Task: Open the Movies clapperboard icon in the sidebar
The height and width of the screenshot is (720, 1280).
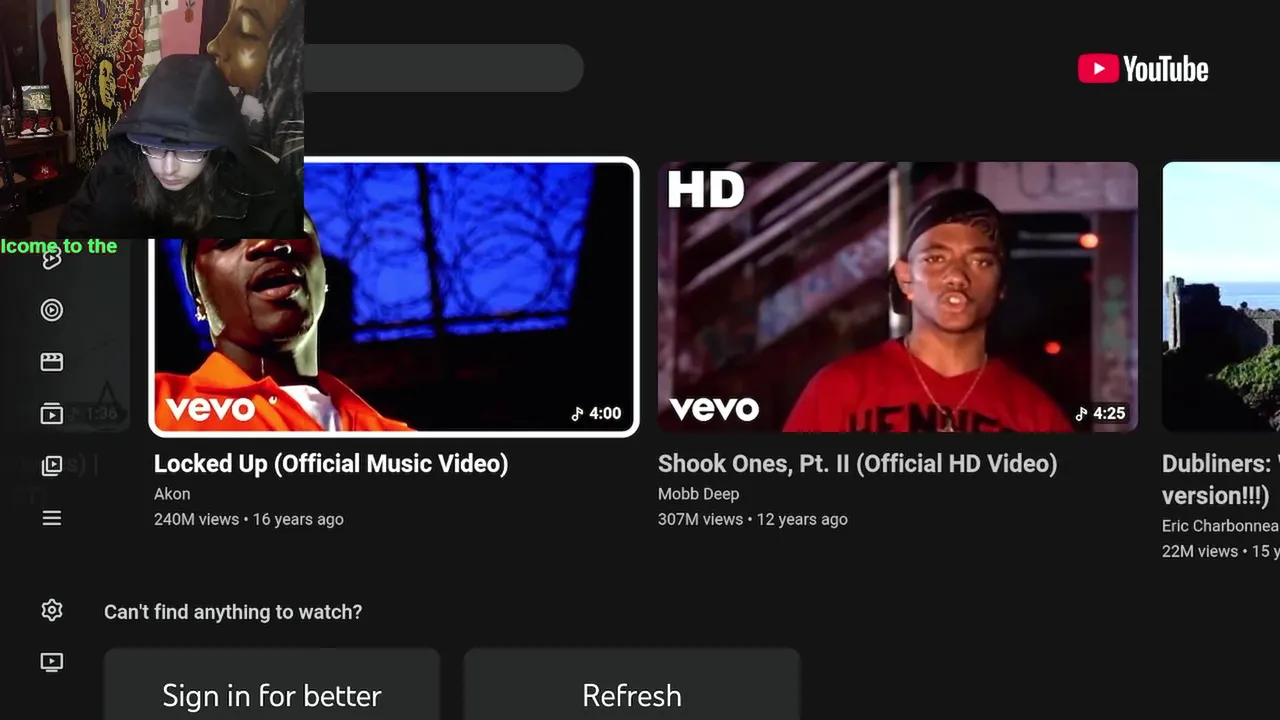Action: [x=52, y=362]
